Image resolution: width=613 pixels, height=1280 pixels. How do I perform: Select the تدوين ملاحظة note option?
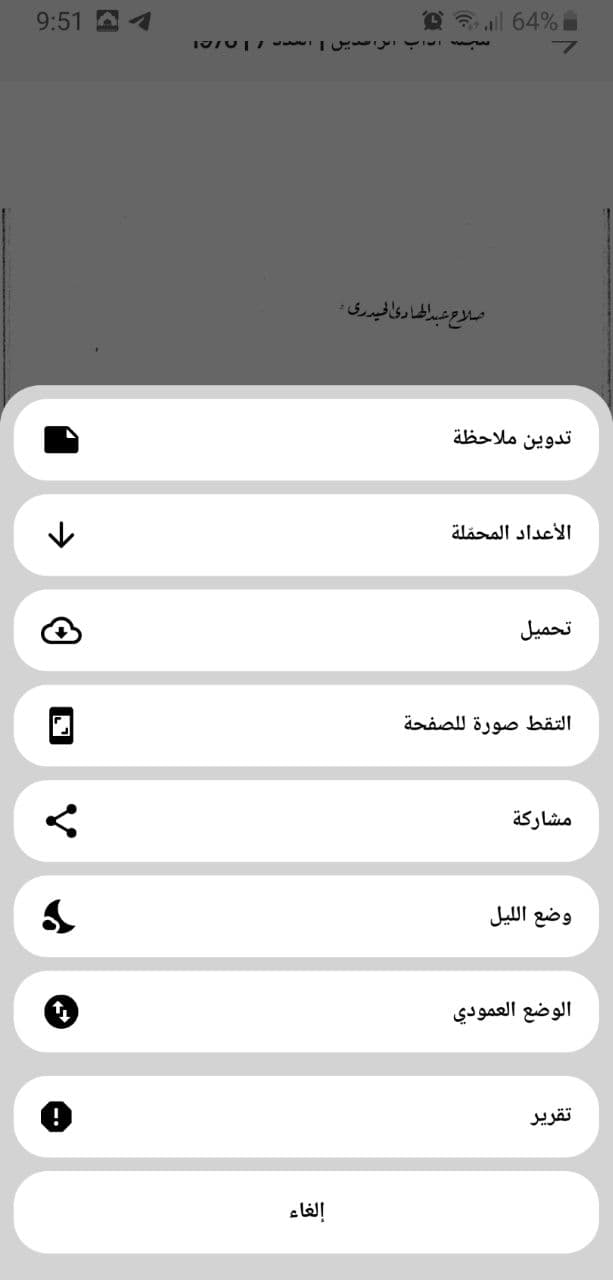click(x=306, y=440)
